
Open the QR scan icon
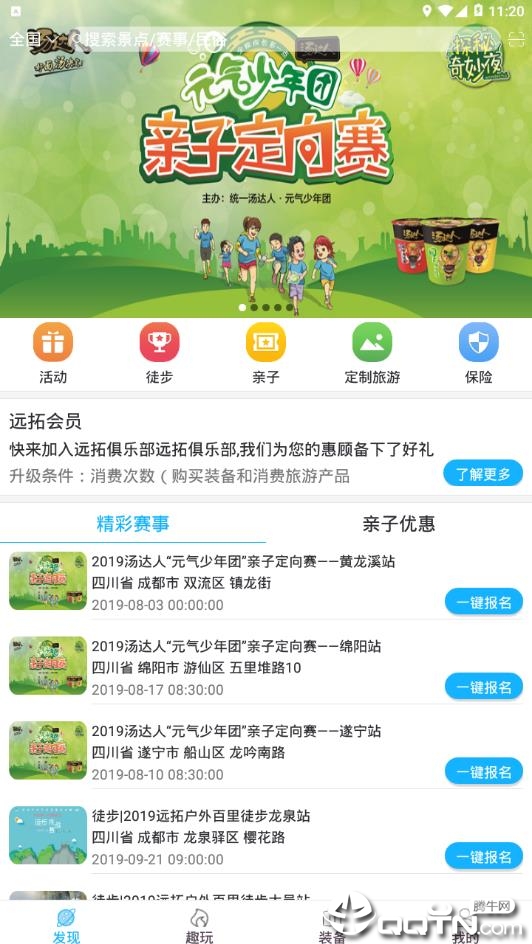pyautogui.click(x=516, y=40)
